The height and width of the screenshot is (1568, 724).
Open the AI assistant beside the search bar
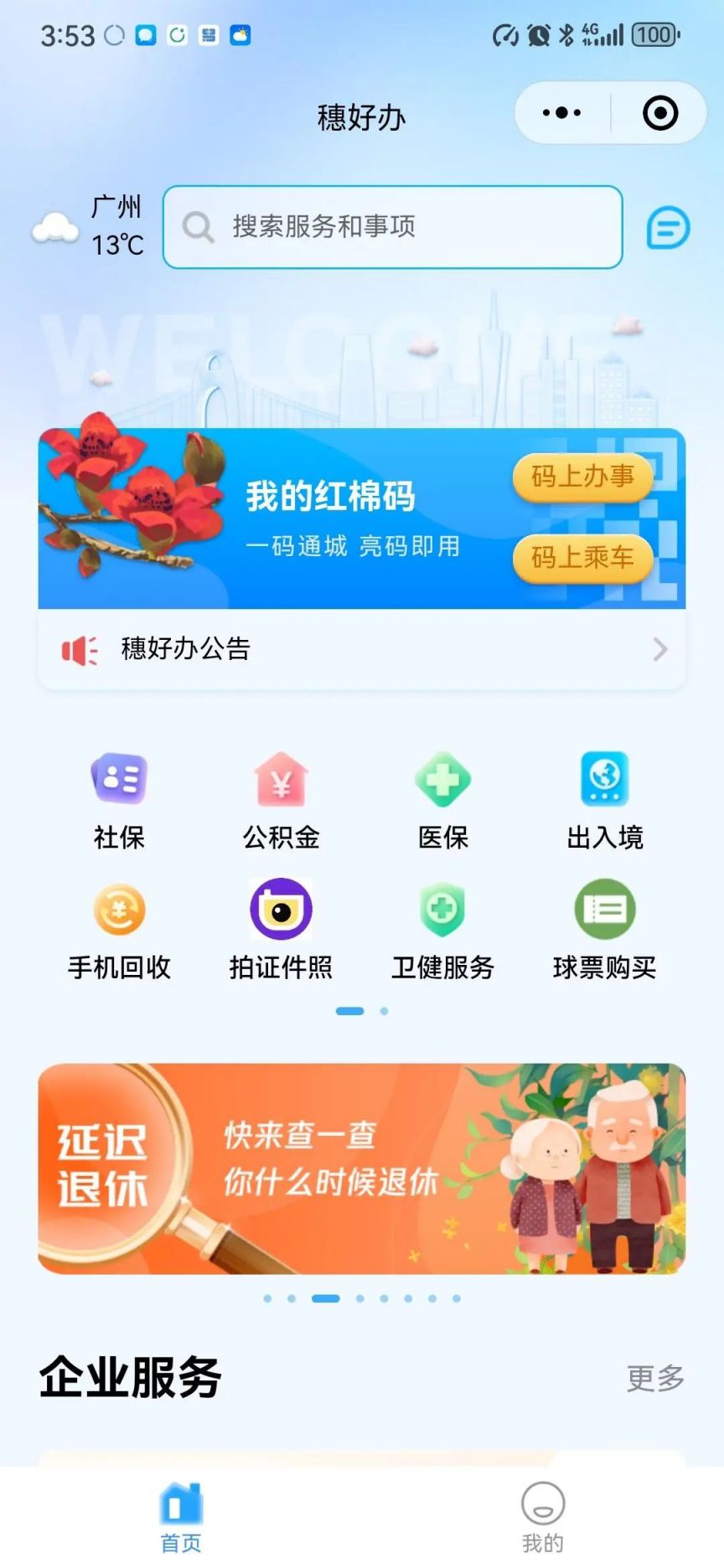[667, 227]
